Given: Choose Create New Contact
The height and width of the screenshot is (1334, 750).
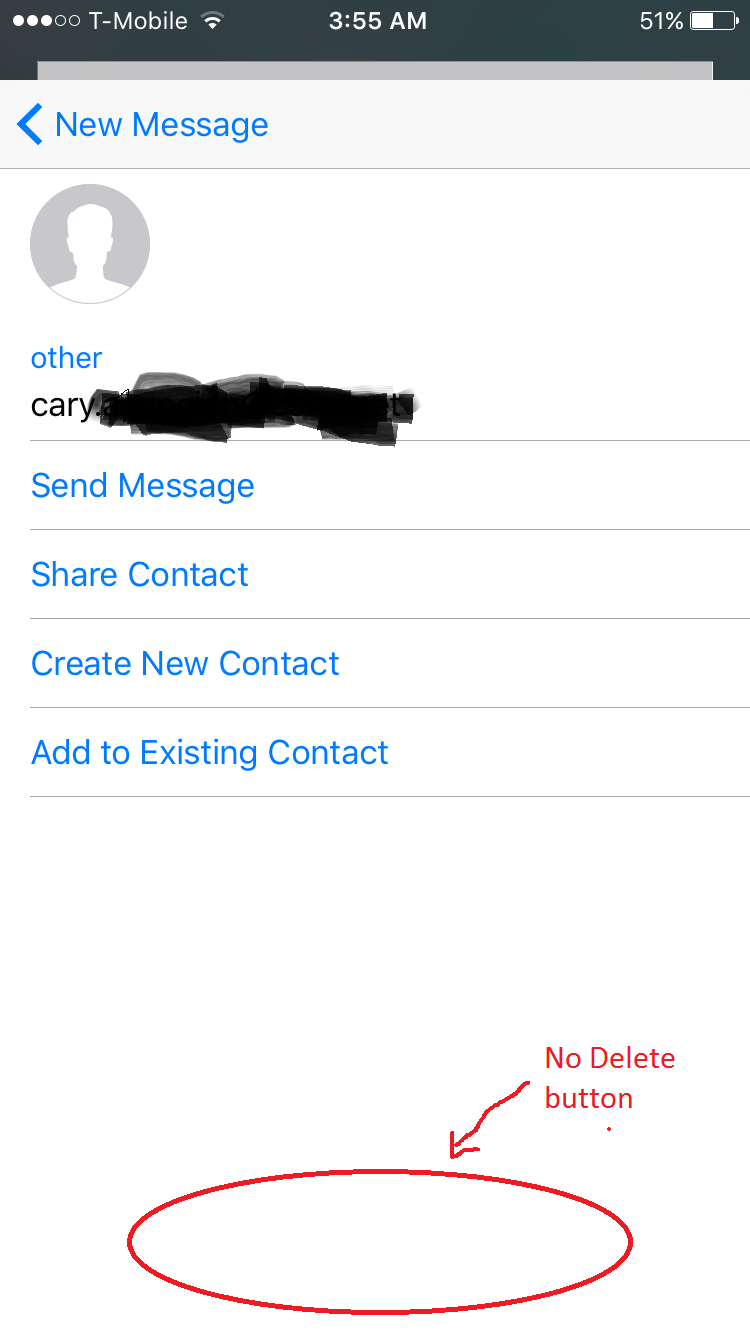Looking at the screenshot, I should pos(185,664).
